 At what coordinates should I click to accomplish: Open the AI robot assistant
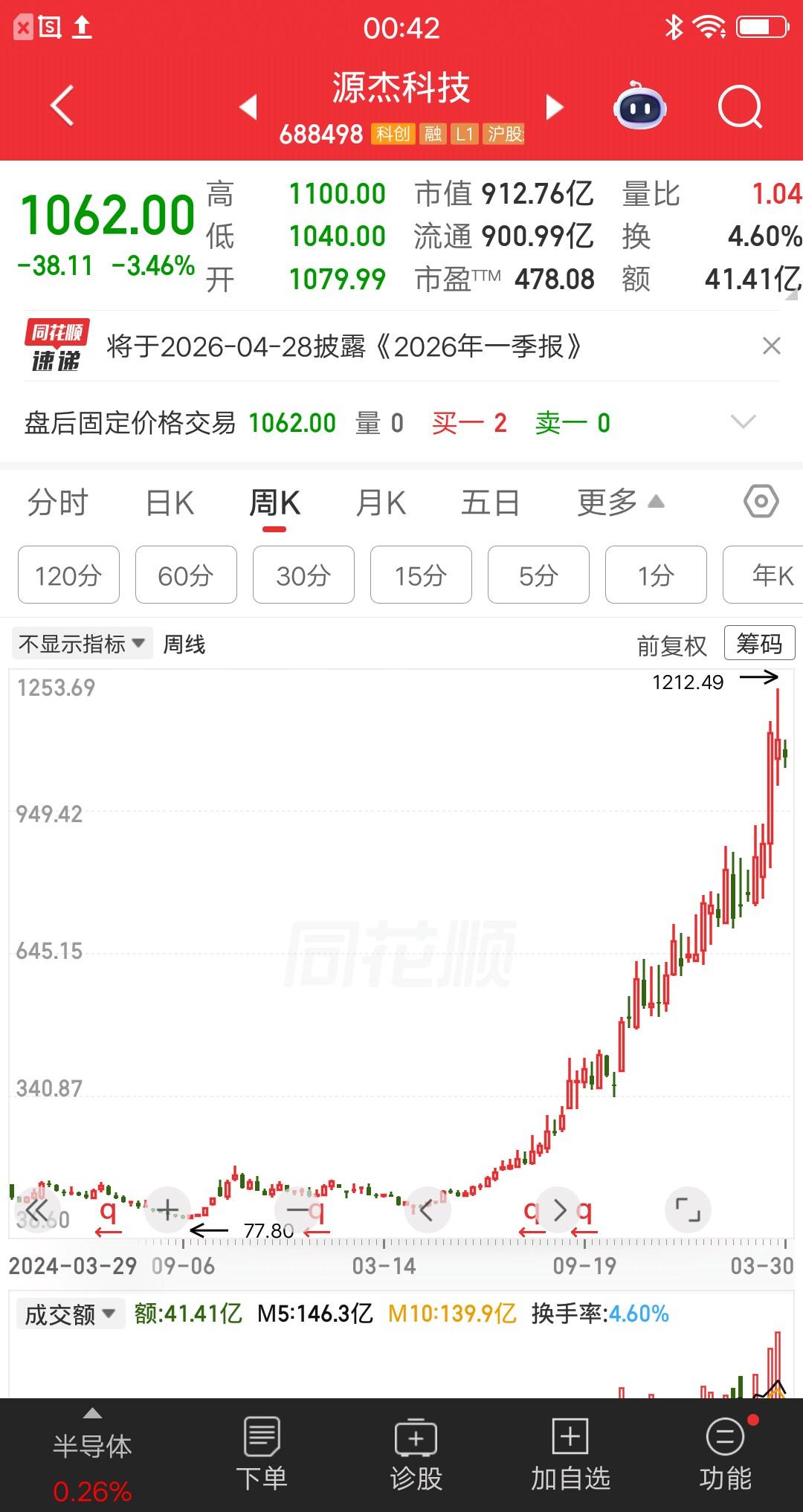(x=639, y=107)
